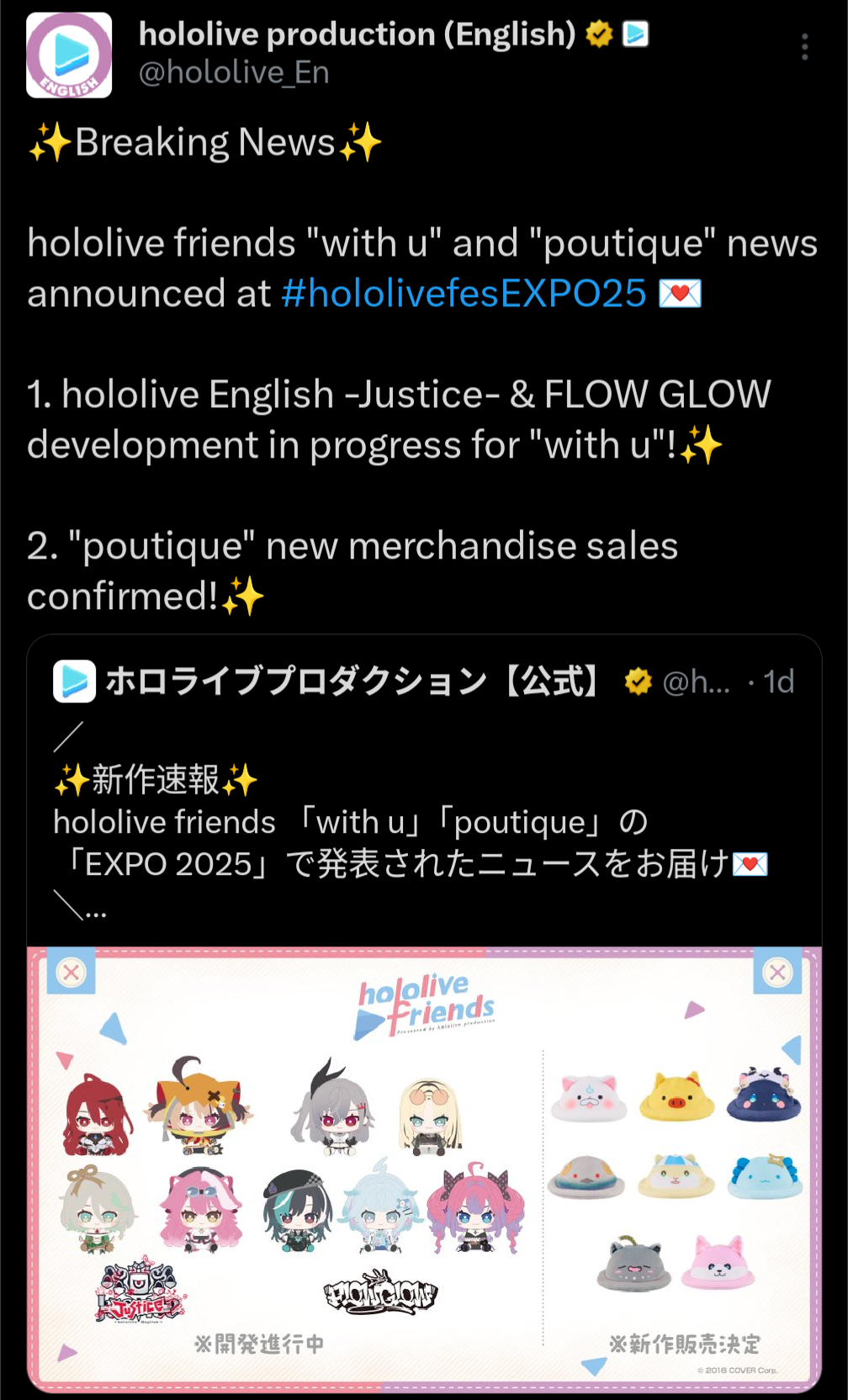Open the tweet's overflow menu
The image size is (848, 1400).
pyautogui.click(x=804, y=47)
